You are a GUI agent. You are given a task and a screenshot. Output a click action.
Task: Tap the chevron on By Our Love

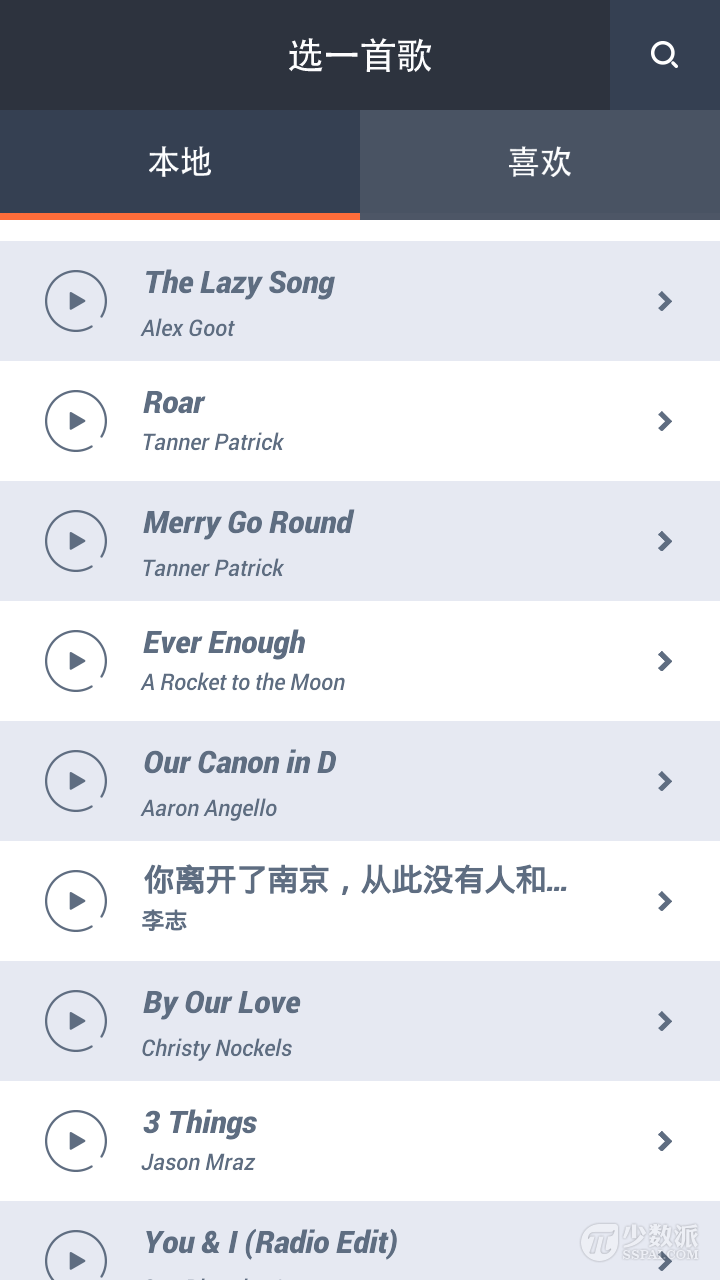665,1021
